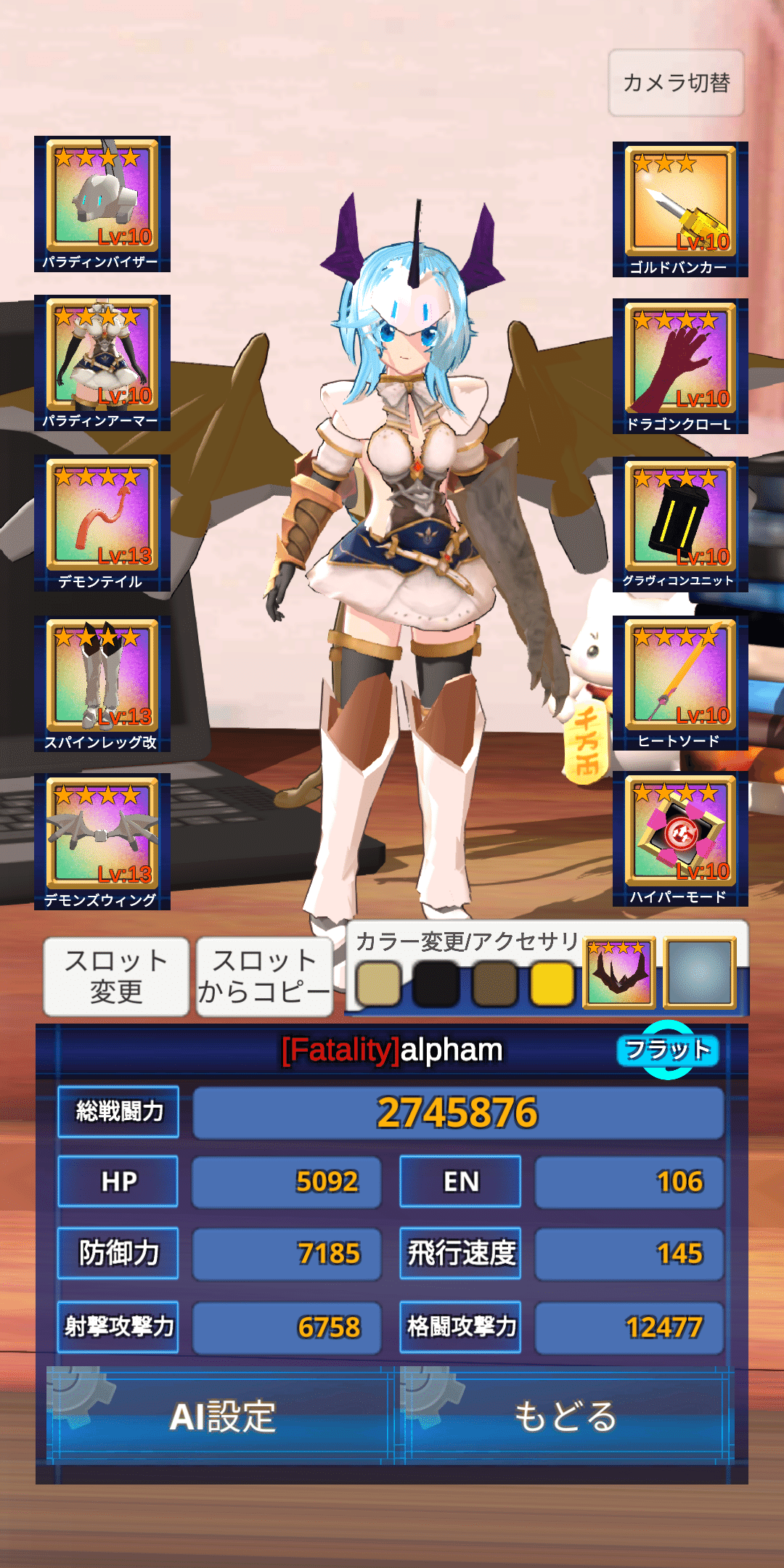Open the ハイパーモード skill slot
Image resolution: width=784 pixels, height=1568 pixels.
[x=680, y=839]
